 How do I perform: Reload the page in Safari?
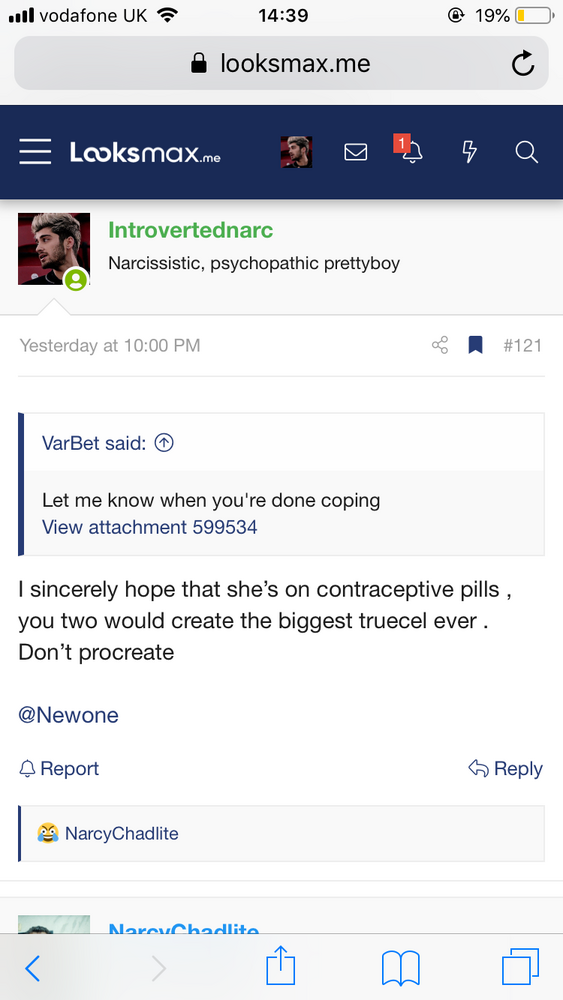(x=523, y=63)
